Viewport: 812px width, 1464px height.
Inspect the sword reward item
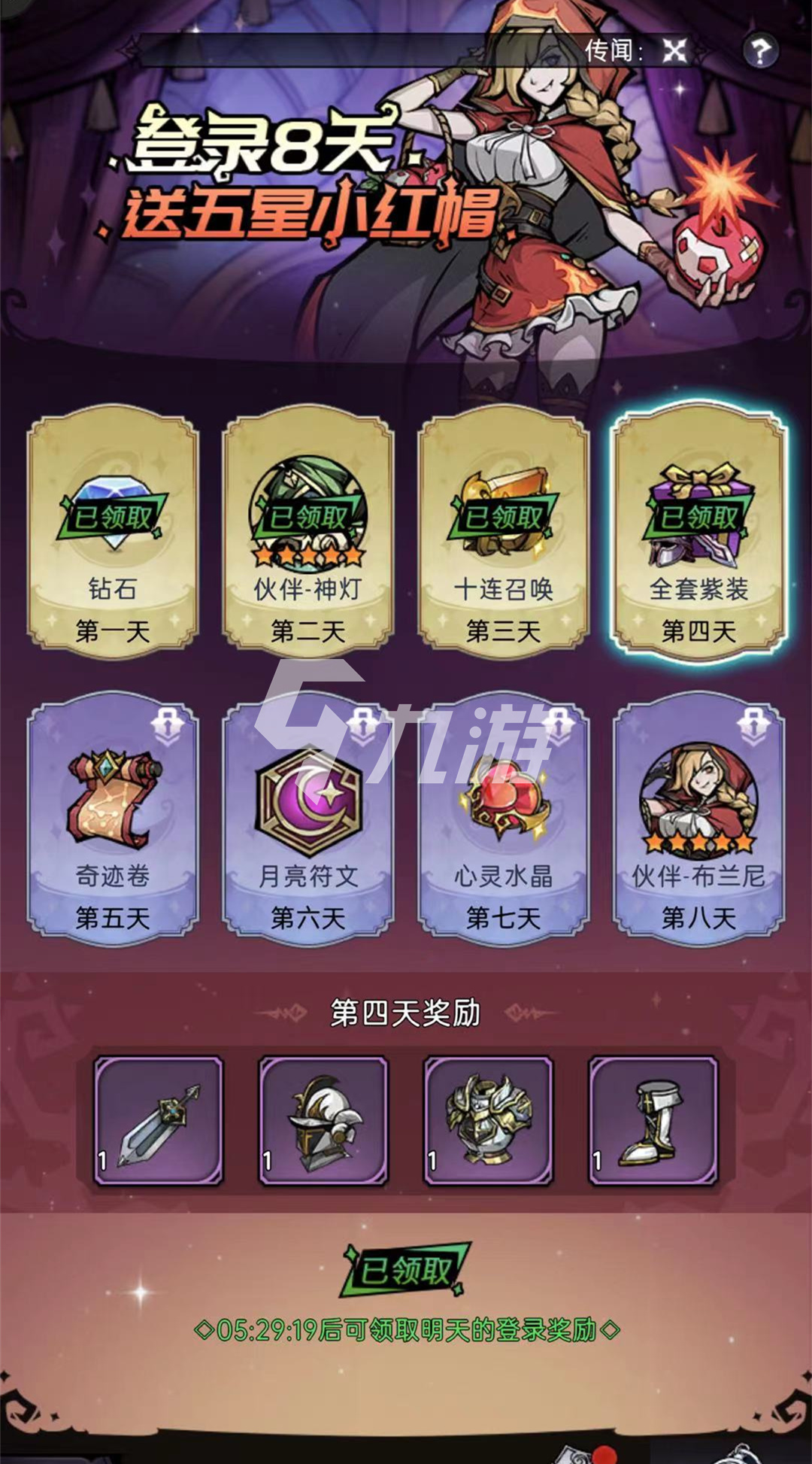click(159, 1121)
